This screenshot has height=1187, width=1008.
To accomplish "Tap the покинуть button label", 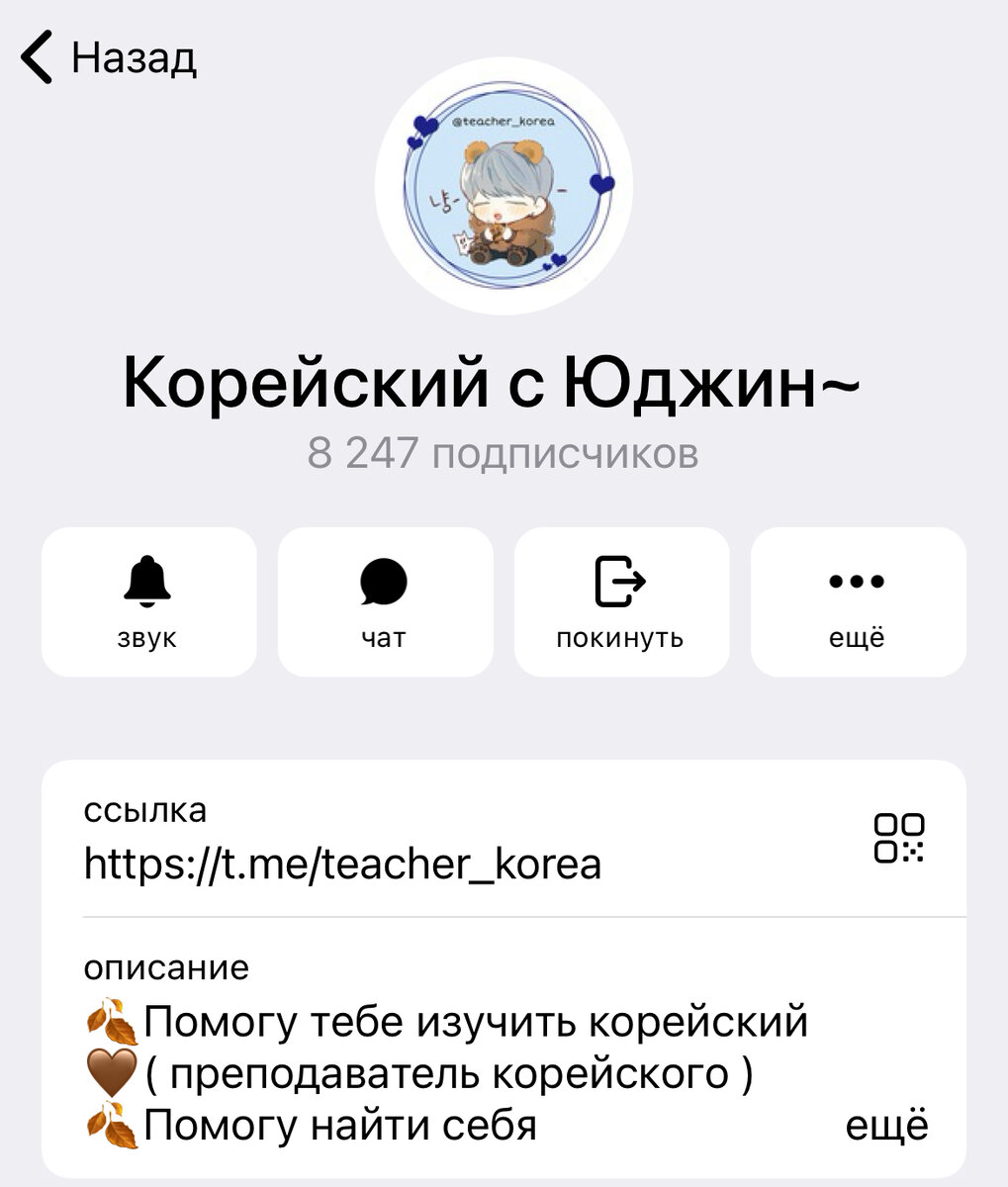I will click(x=621, y=638).
